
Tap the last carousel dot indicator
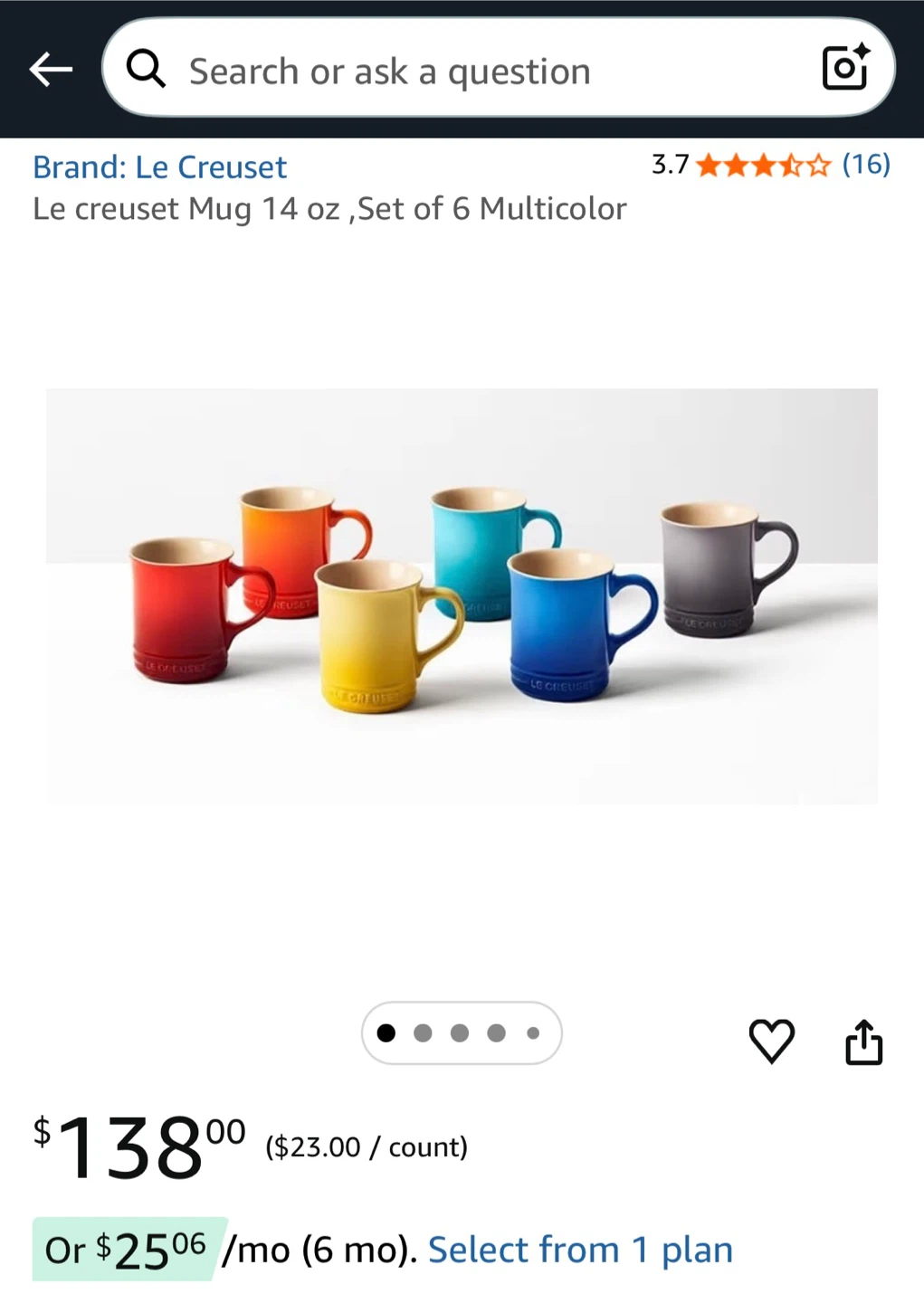pyautogui.click(x=532, y=1033)
